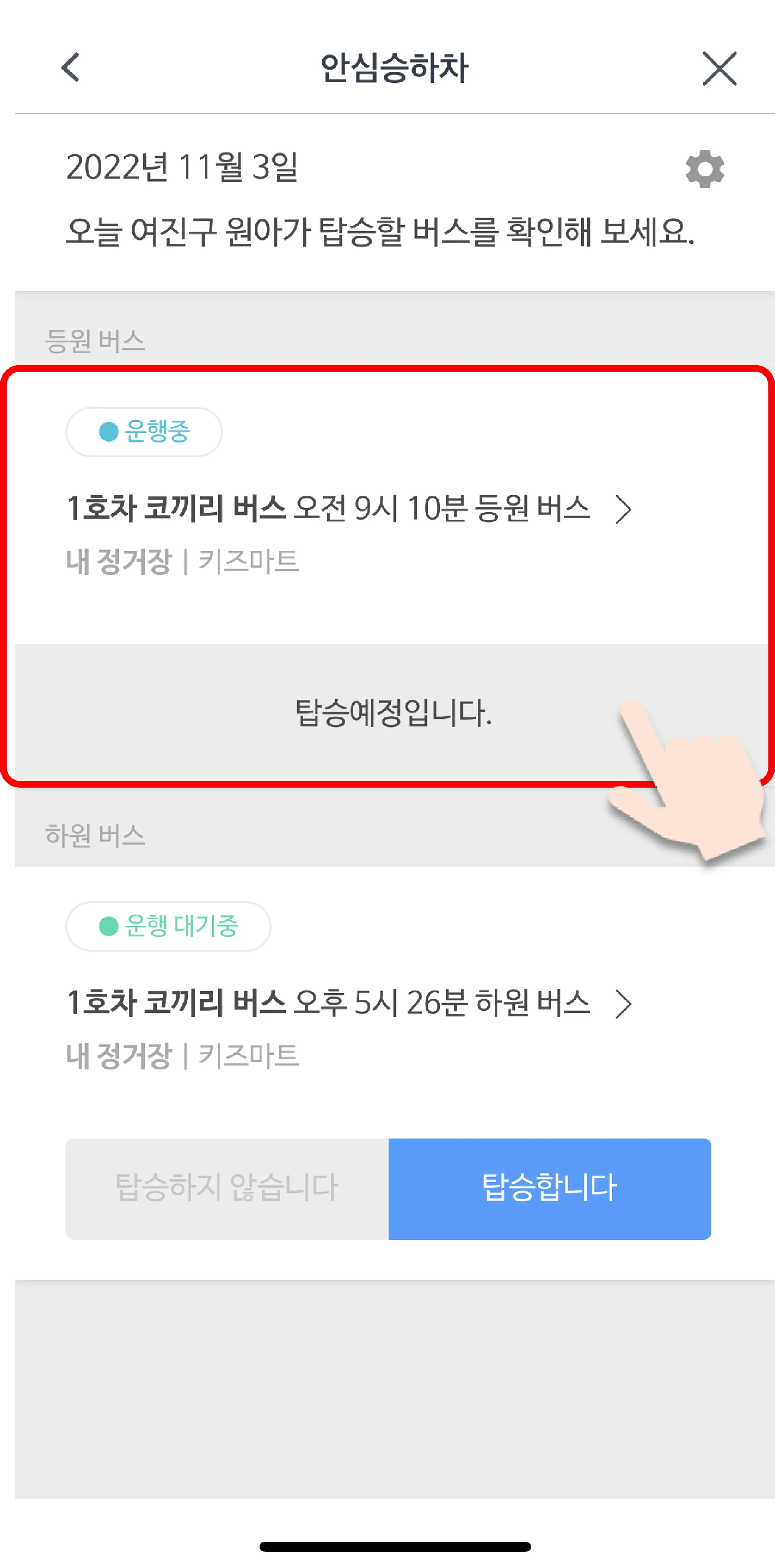
Task: Go back from 안심승하차 screen
Action: 71,67
